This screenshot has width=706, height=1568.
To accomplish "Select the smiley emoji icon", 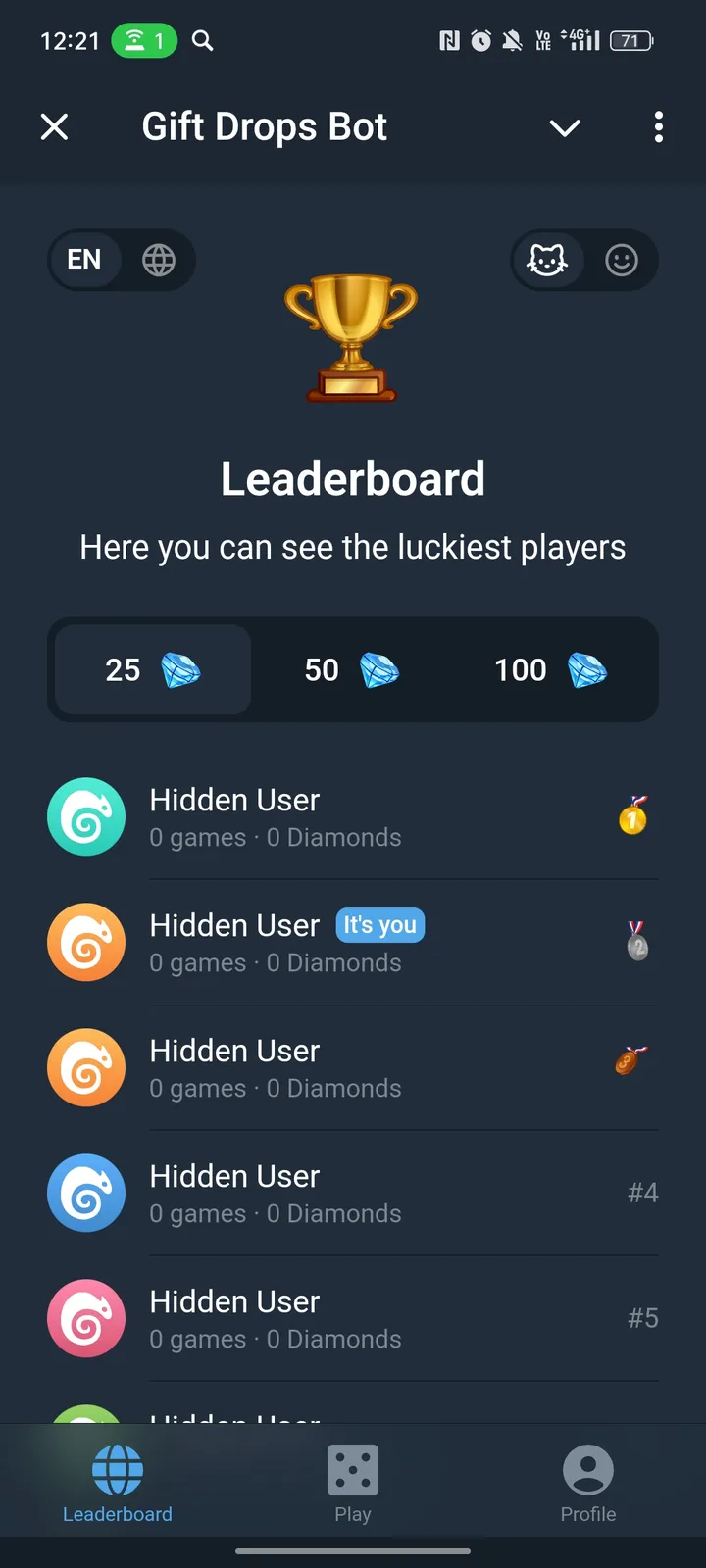I will coord(621,260).
